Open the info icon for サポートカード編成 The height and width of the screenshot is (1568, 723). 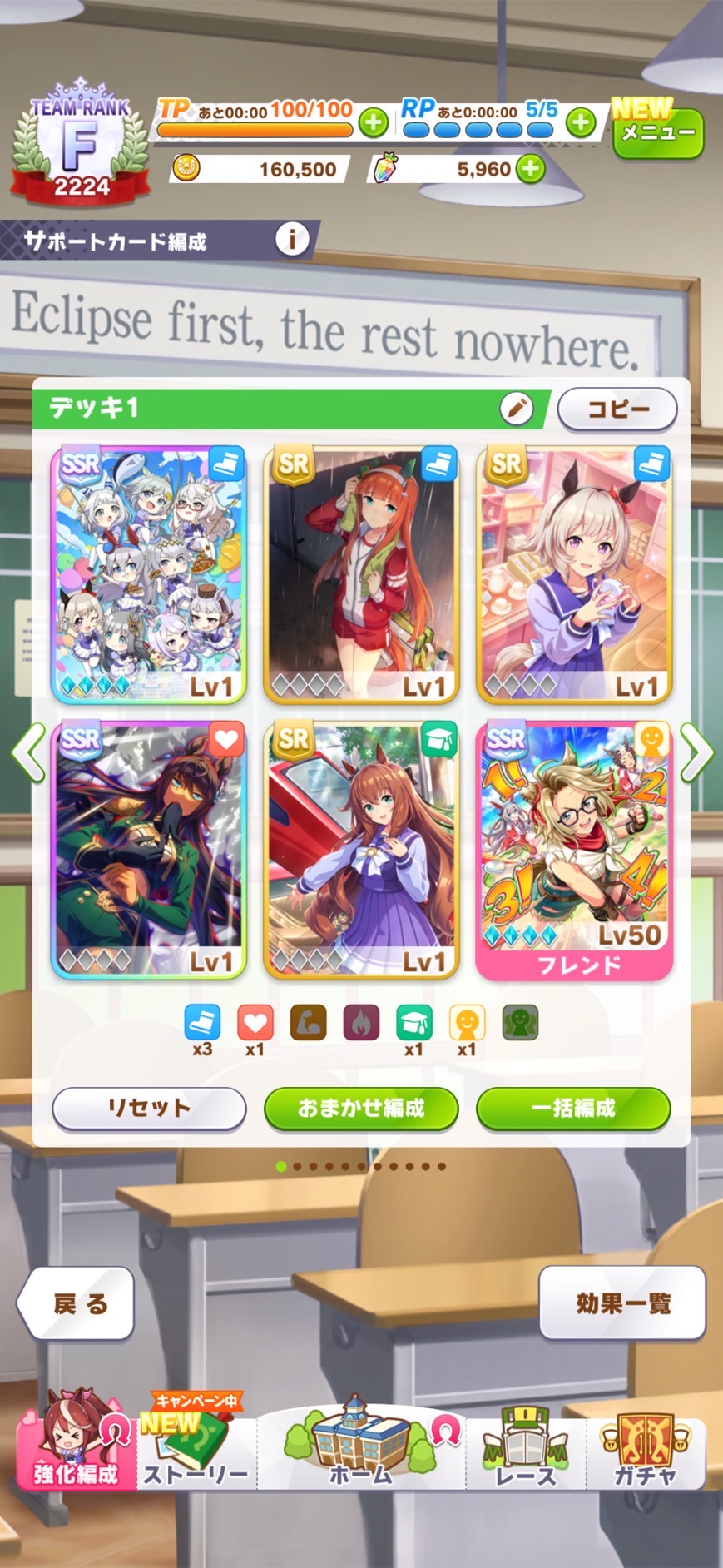click(291, 240)
